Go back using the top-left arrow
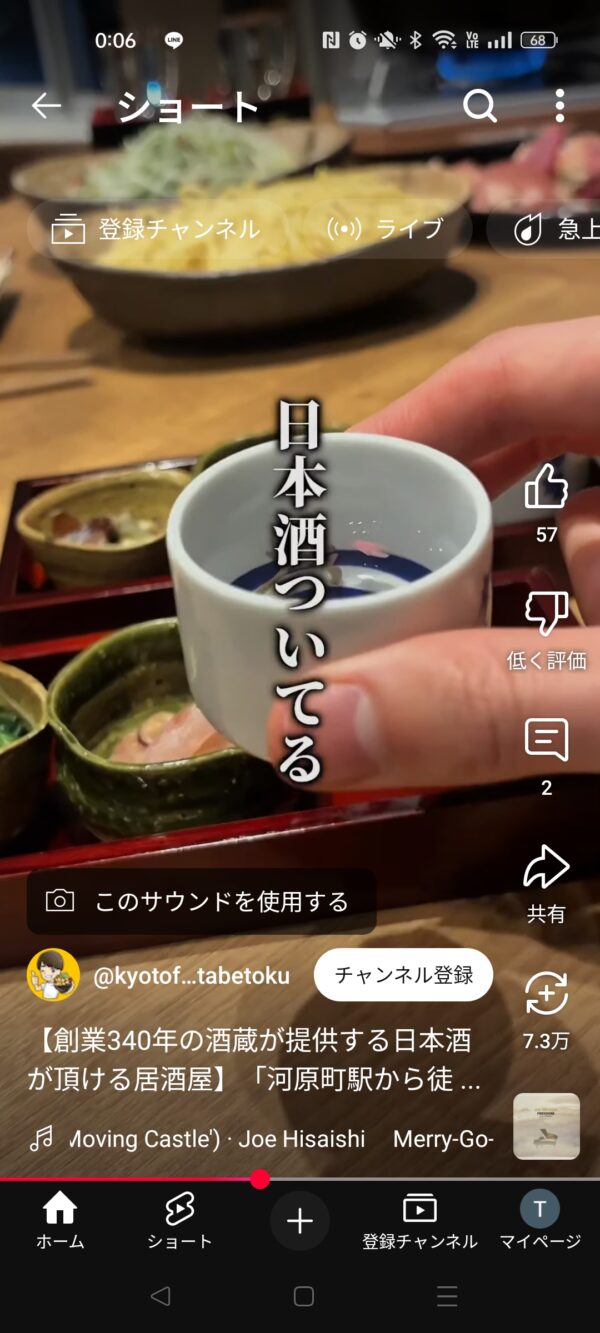 (x=46, y=106)
